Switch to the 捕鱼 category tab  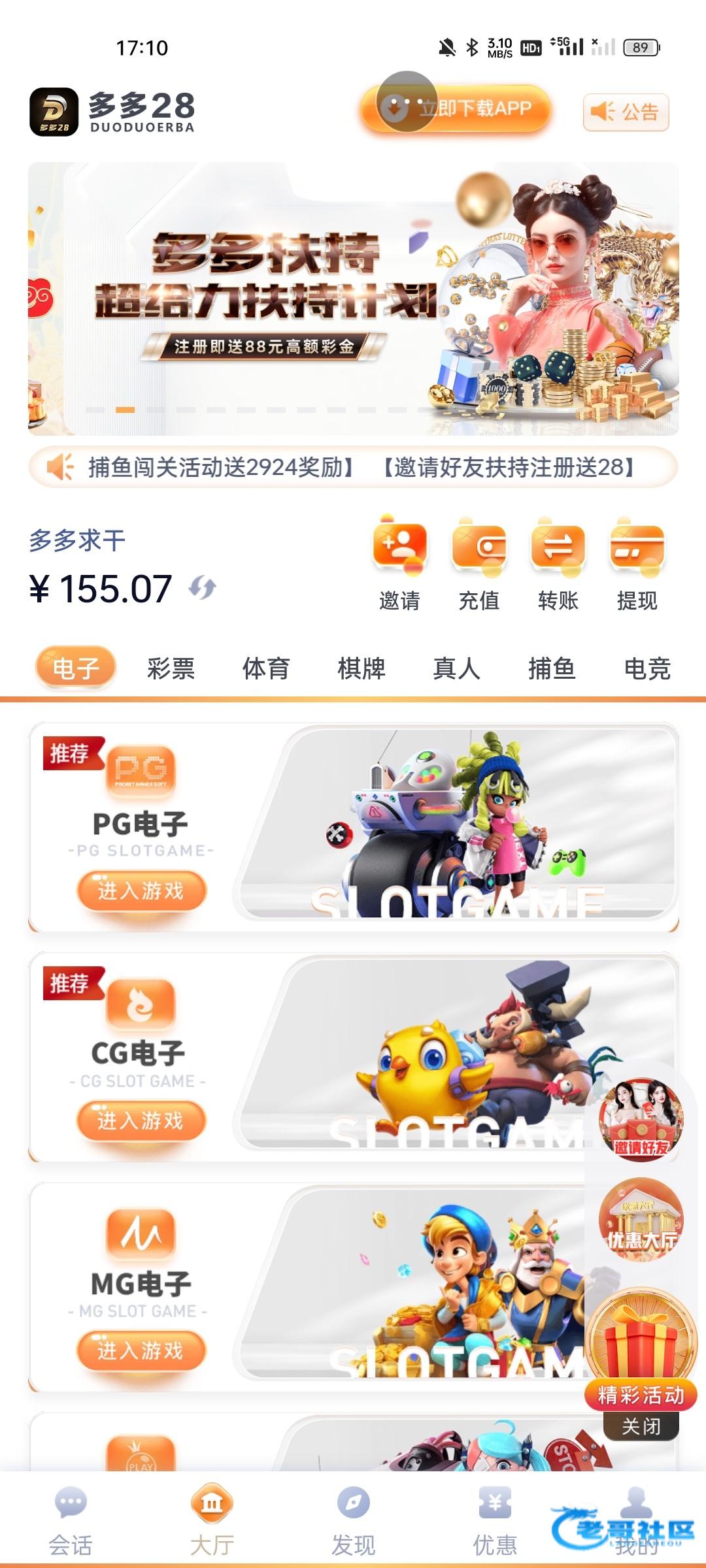click(552, 668)
